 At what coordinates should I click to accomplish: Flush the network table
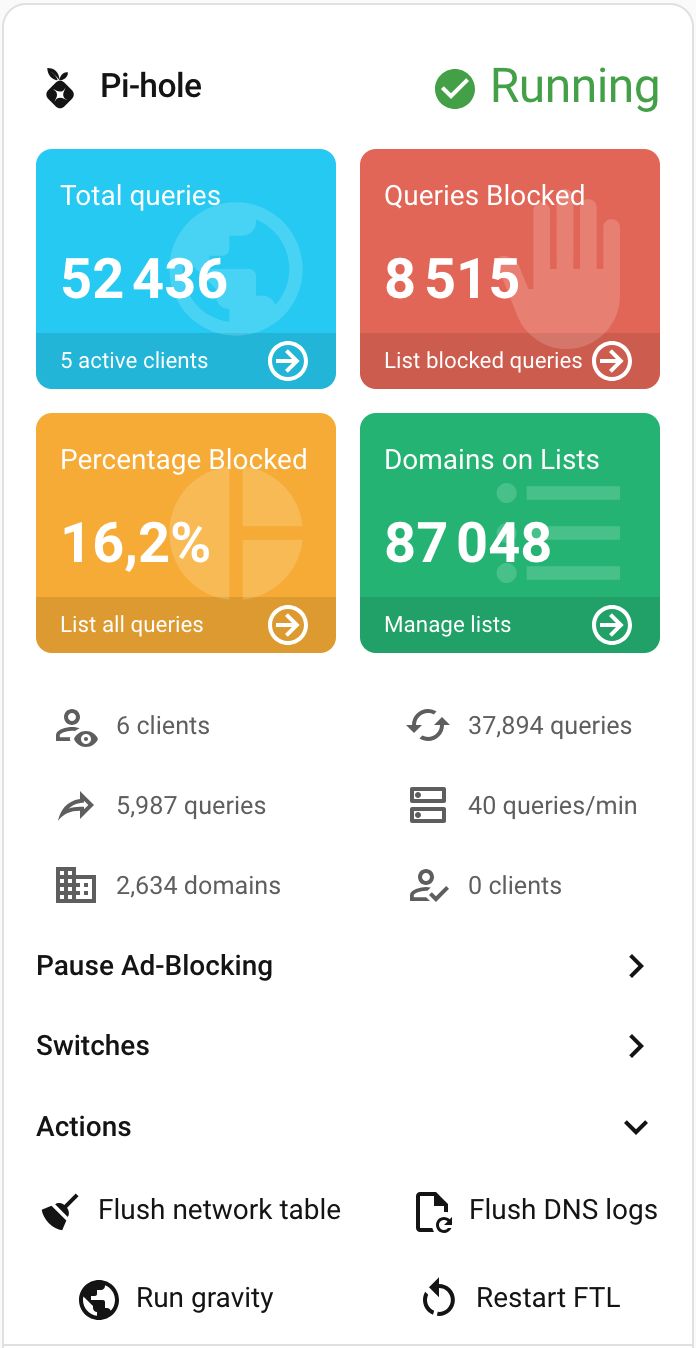192,1210
